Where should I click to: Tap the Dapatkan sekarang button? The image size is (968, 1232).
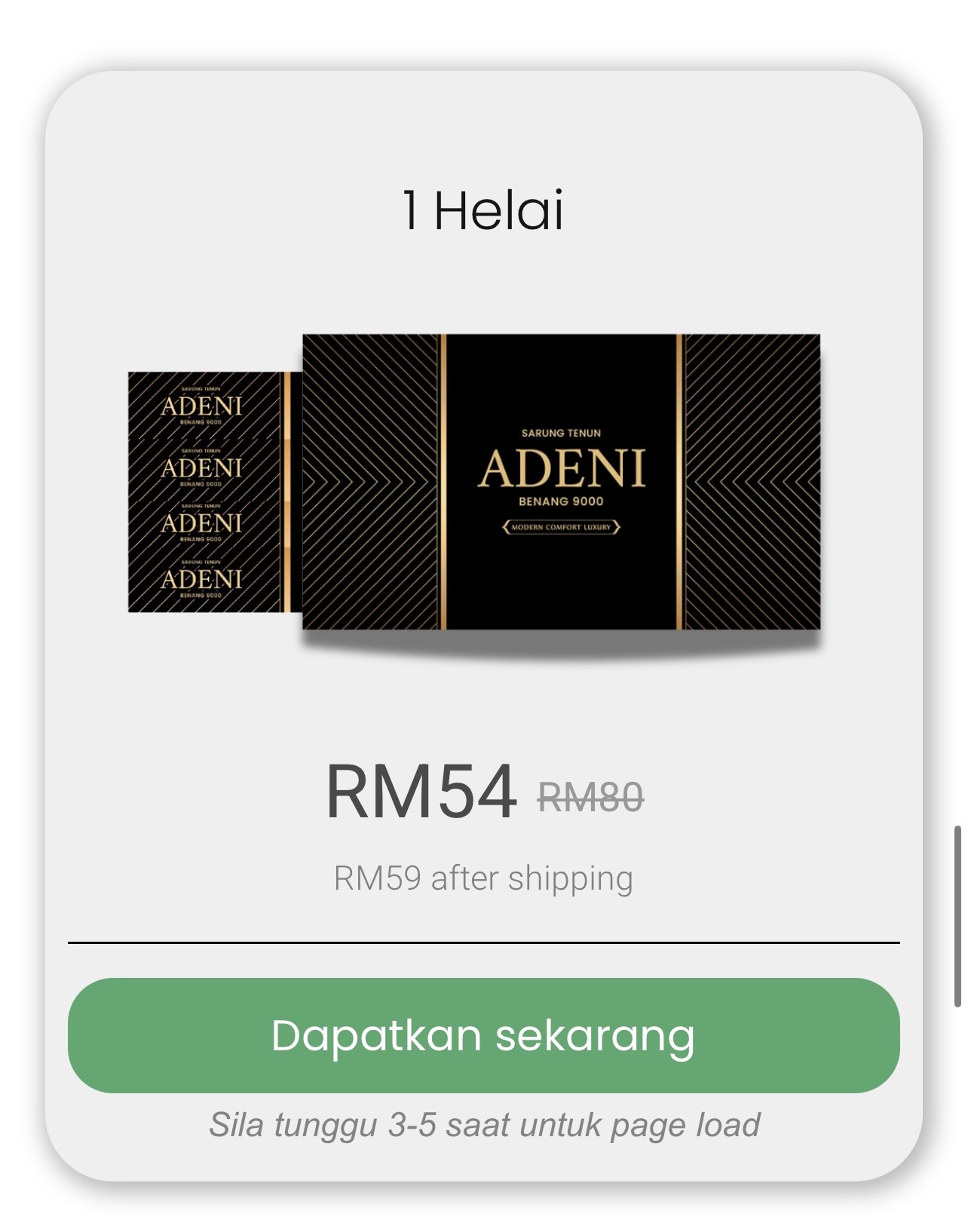[483, 1034]
